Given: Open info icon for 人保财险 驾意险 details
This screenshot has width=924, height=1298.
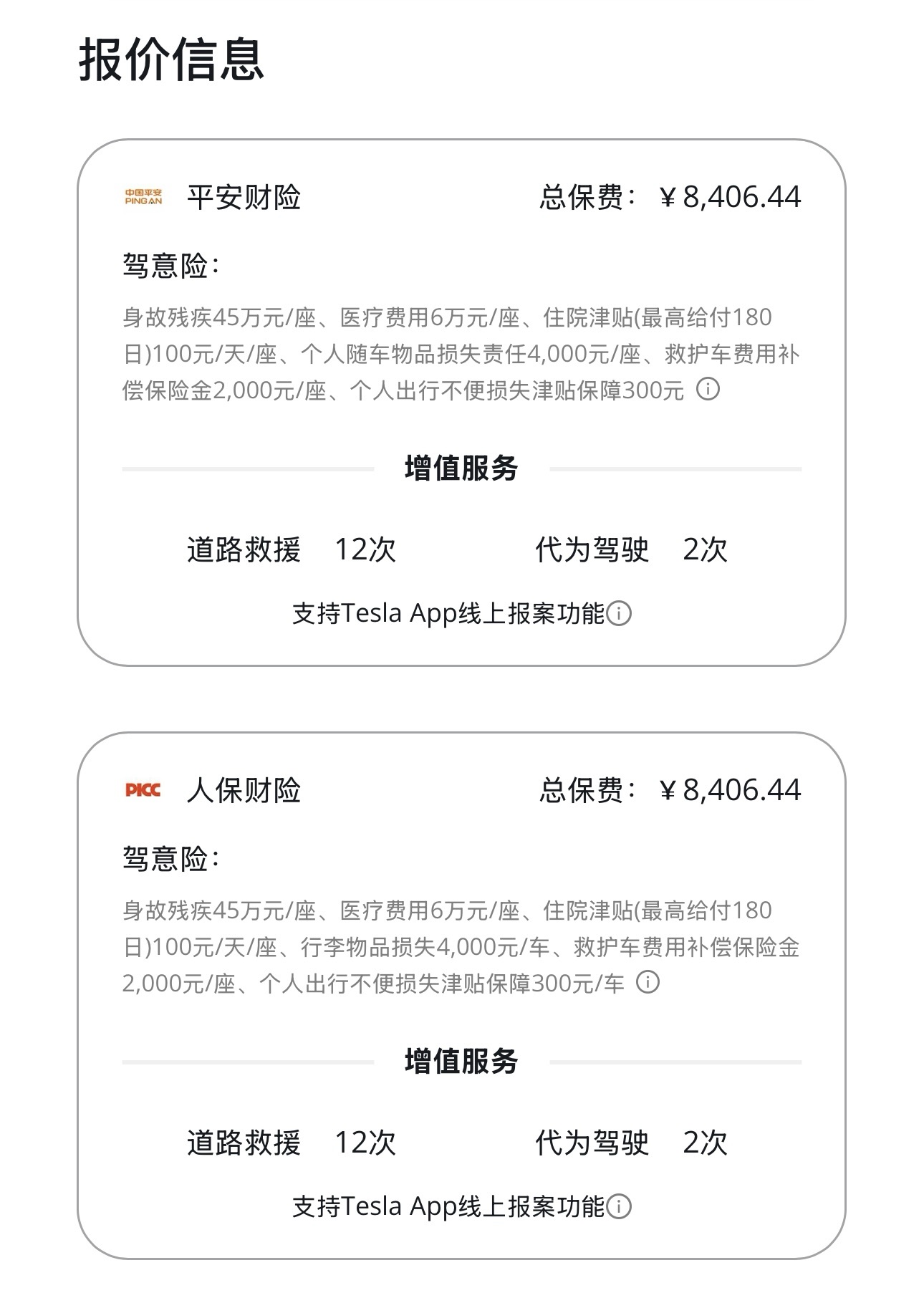Looking at the screenshot, I should 648,982.
